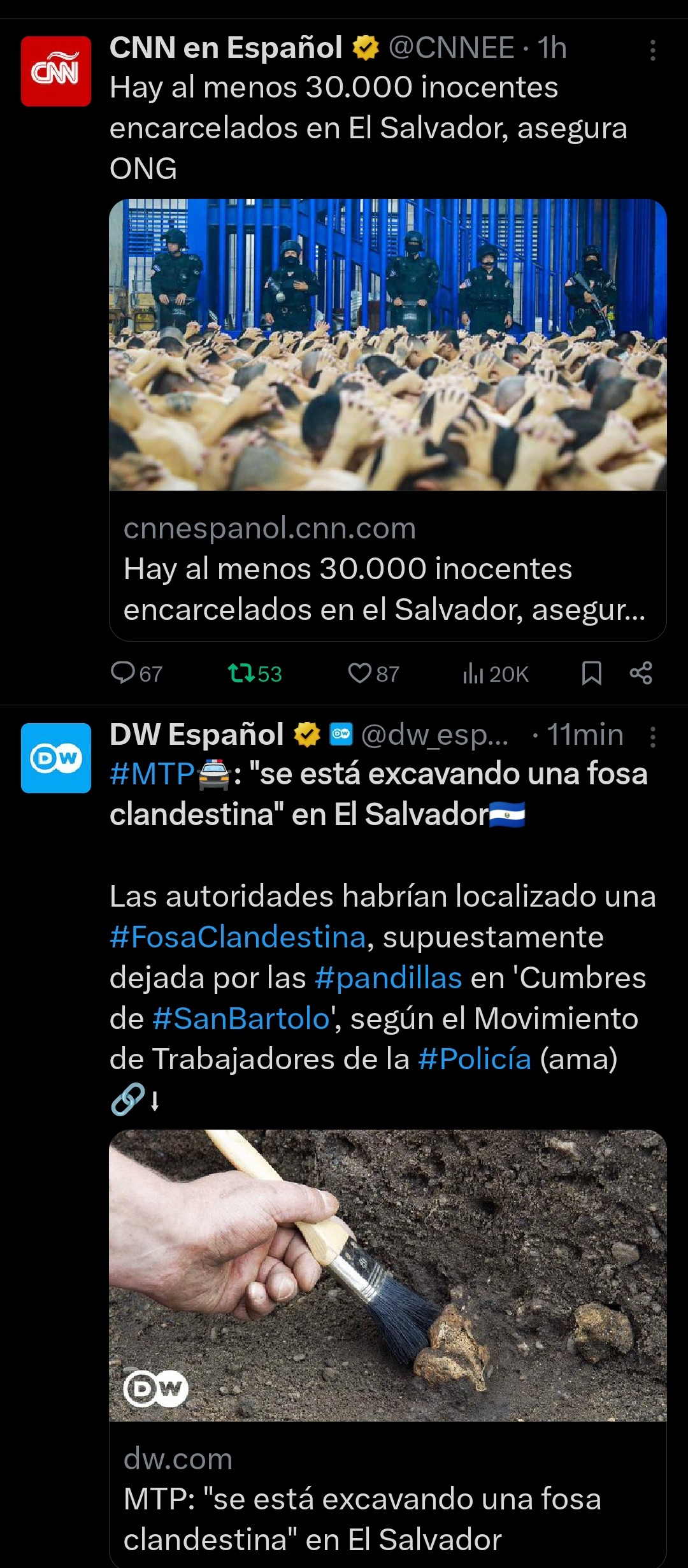Open the #SanBartolo hashtag

241,1019
